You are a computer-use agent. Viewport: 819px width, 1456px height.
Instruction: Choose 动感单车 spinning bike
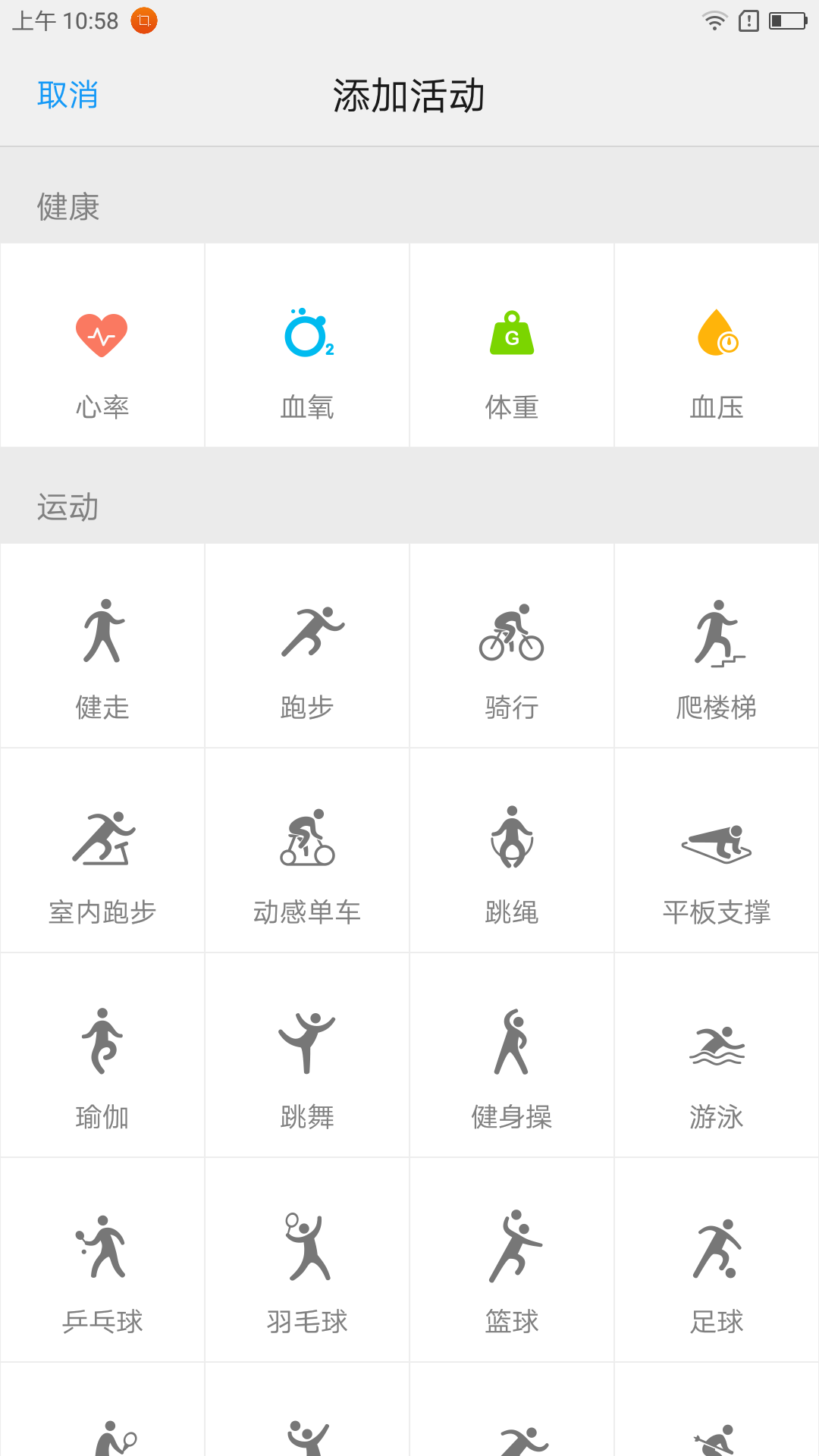click(307, 850)
